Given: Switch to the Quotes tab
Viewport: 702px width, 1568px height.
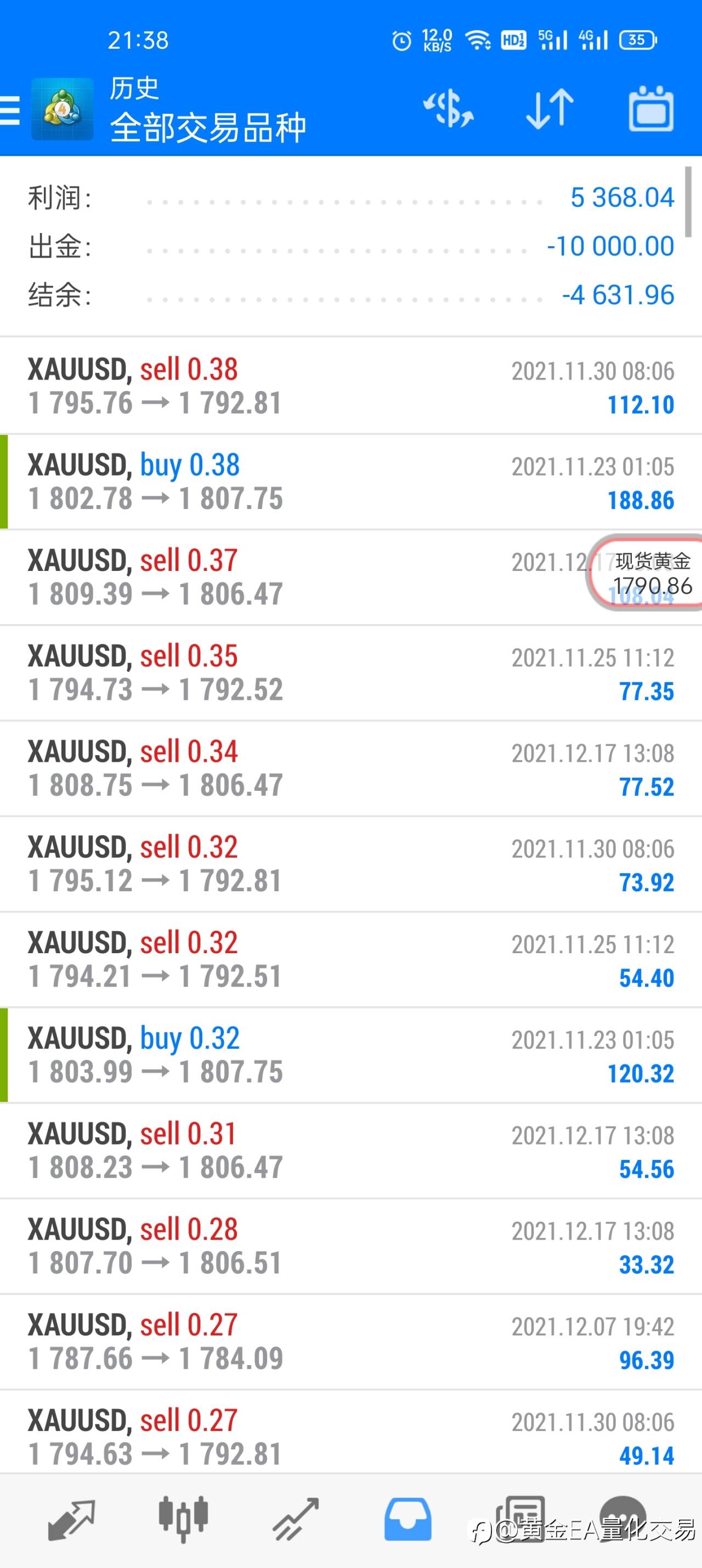Looking at the screenshot, I should 71,1520.
